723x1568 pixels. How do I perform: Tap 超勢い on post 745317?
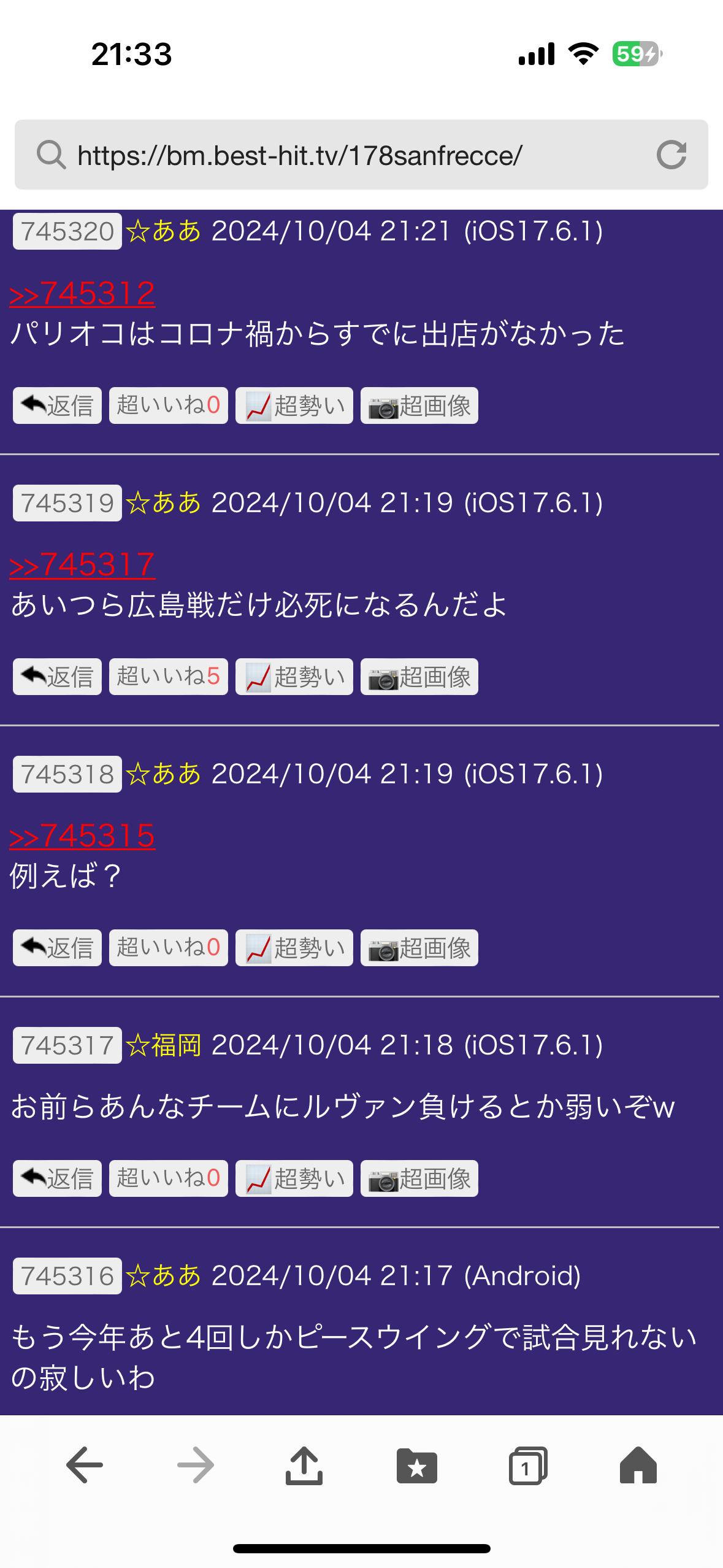coord(294,1178)
